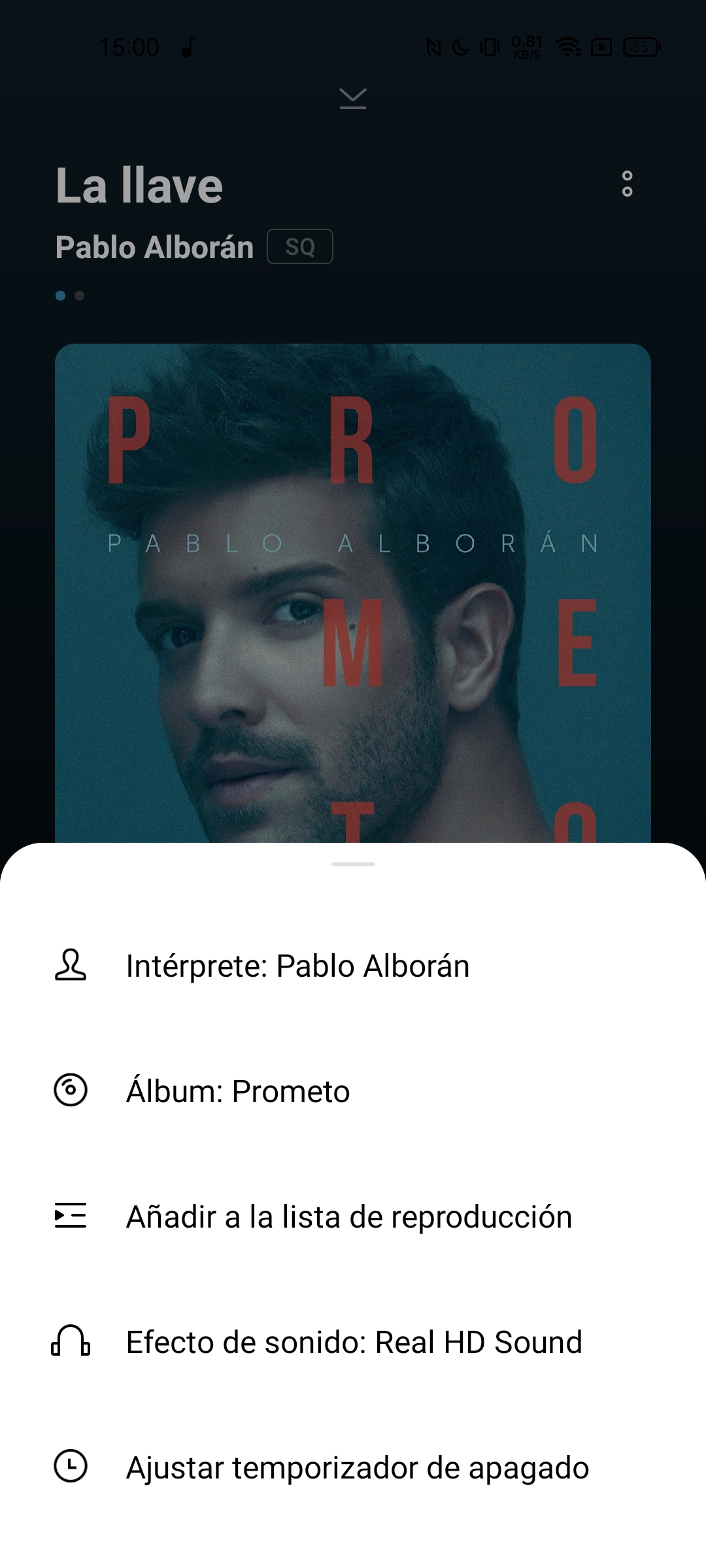Screen dimensions: 706x1568
Task: Choose Ajustar temporizador de apagado
Action: [353, 1467]
